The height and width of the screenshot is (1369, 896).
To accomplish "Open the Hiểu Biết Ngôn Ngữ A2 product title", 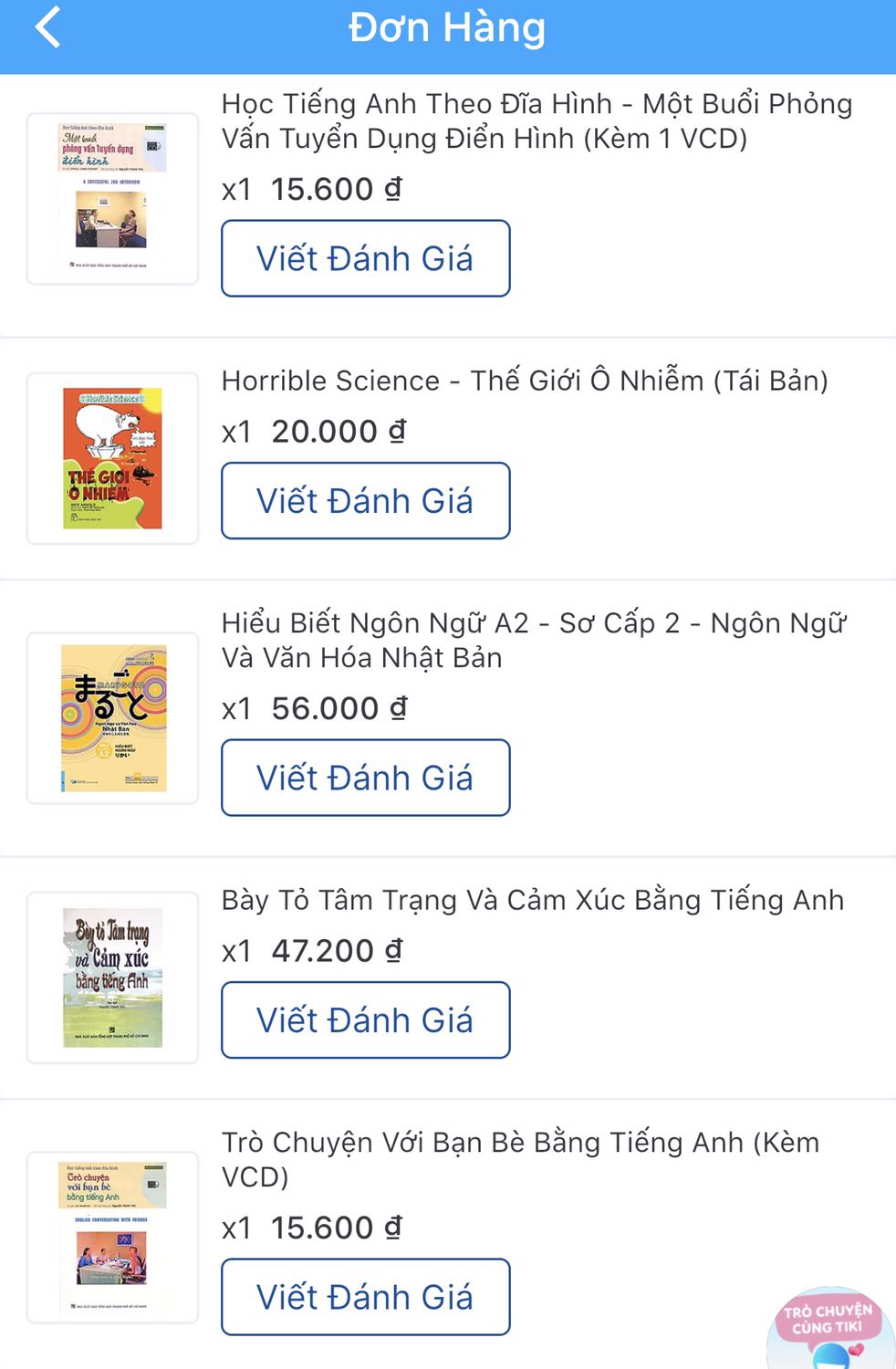I will (534, 639).
